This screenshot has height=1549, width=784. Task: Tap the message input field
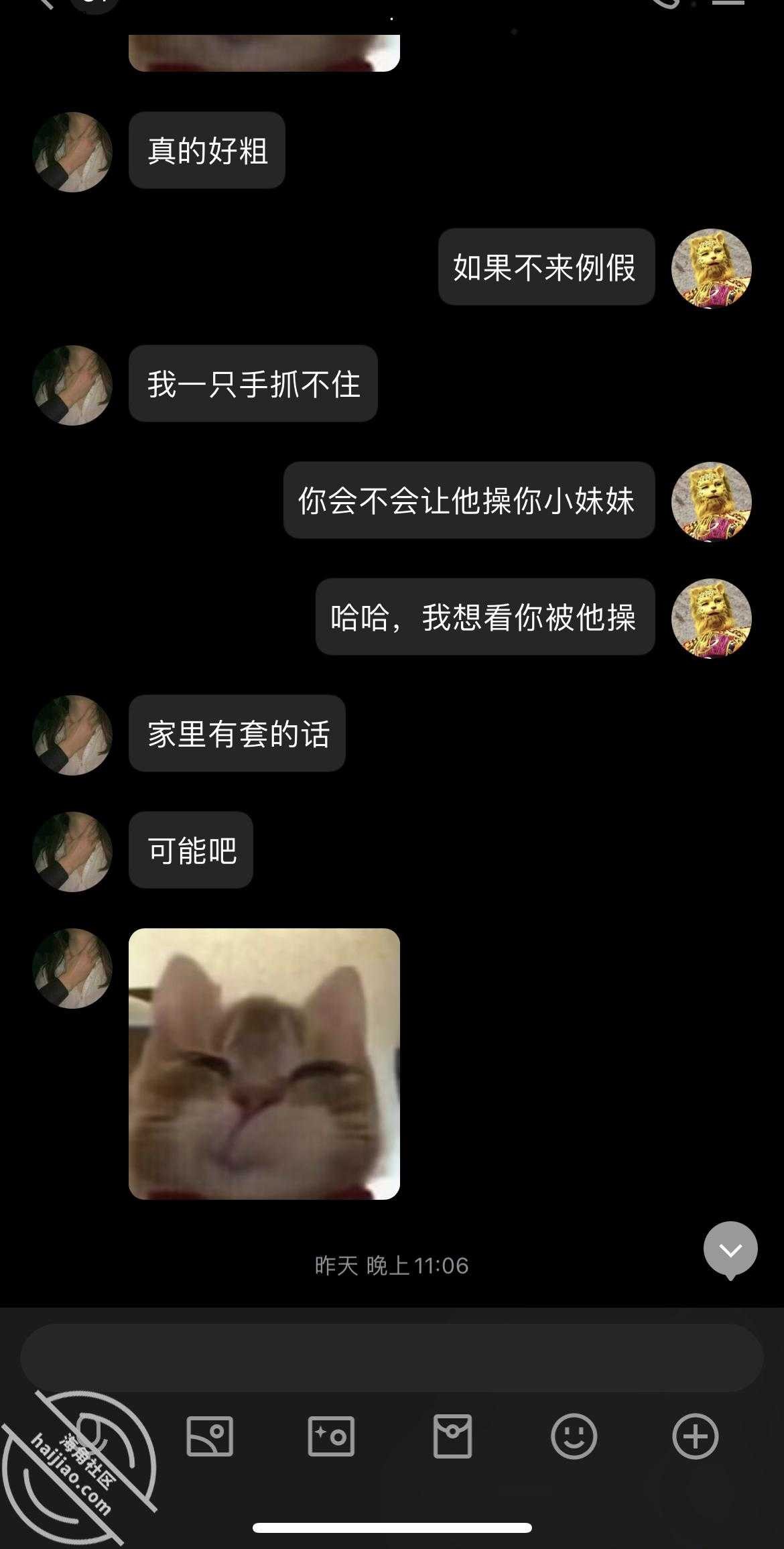coord(392,1358)
